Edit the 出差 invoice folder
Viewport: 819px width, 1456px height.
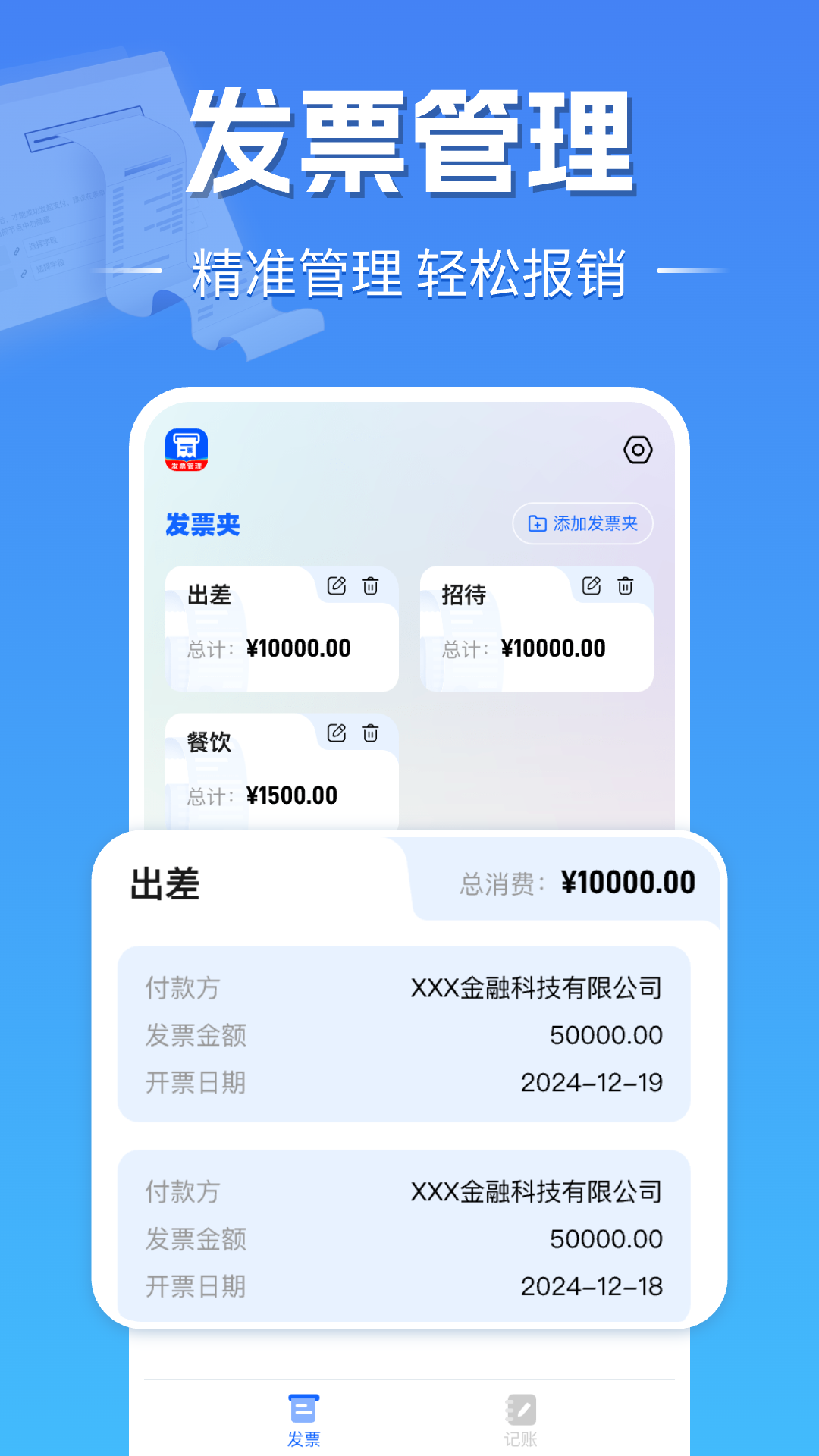[x=338, y=585]
